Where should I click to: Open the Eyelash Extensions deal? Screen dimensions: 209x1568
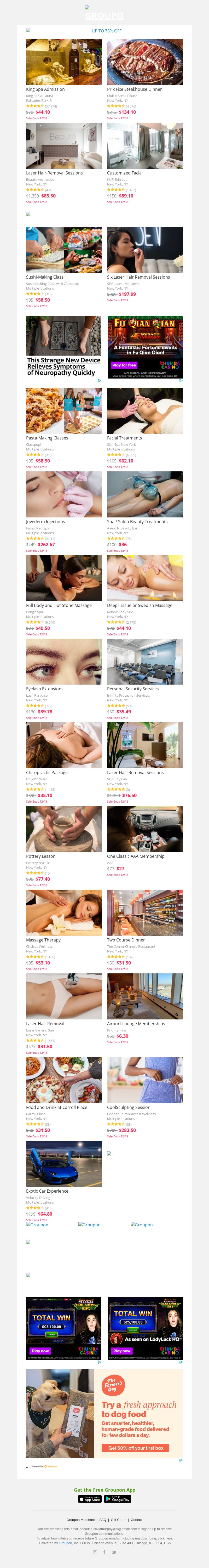click(63, 662)
